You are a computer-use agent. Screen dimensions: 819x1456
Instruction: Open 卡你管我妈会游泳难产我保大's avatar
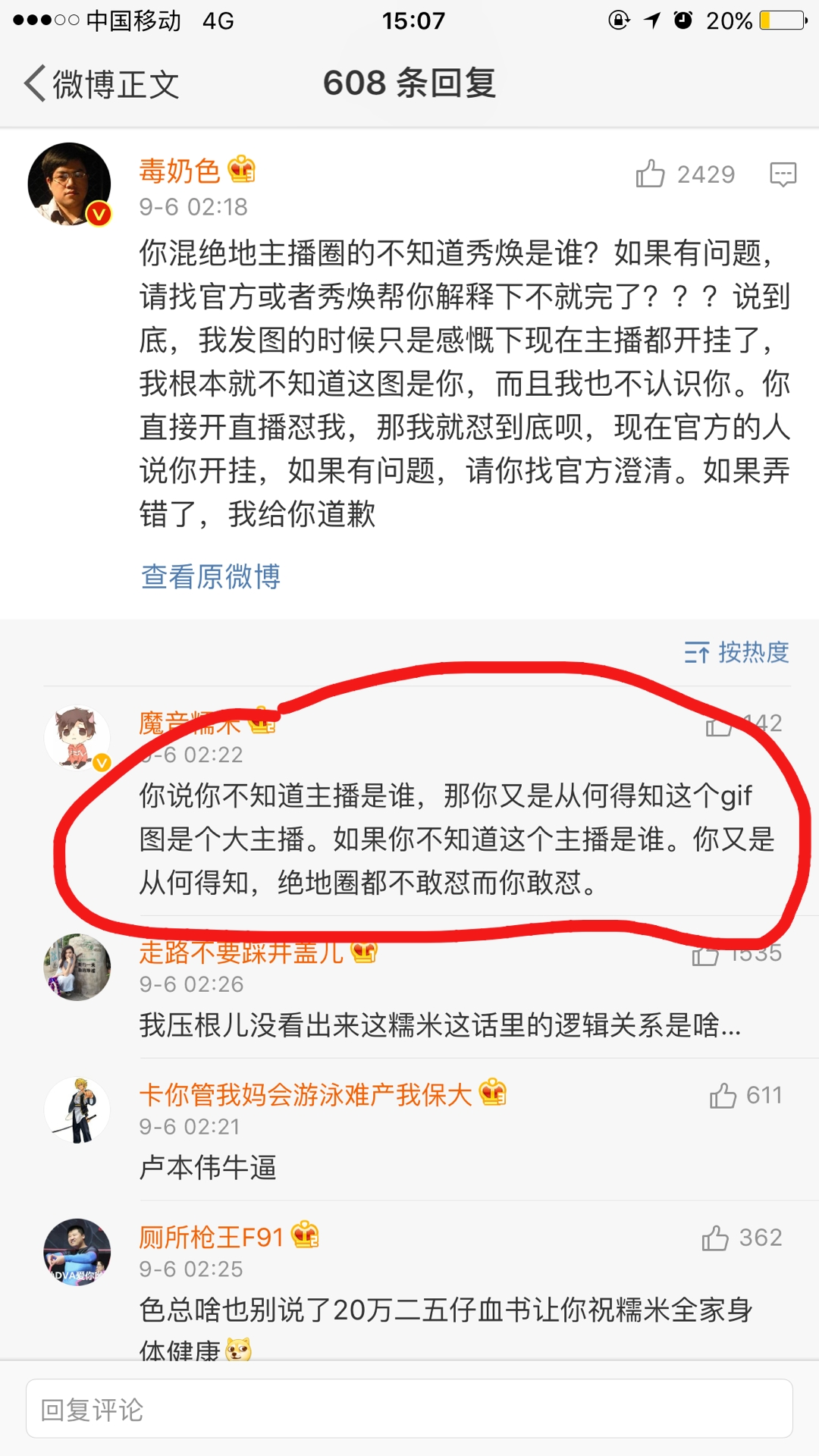(x=77, y=1109)
